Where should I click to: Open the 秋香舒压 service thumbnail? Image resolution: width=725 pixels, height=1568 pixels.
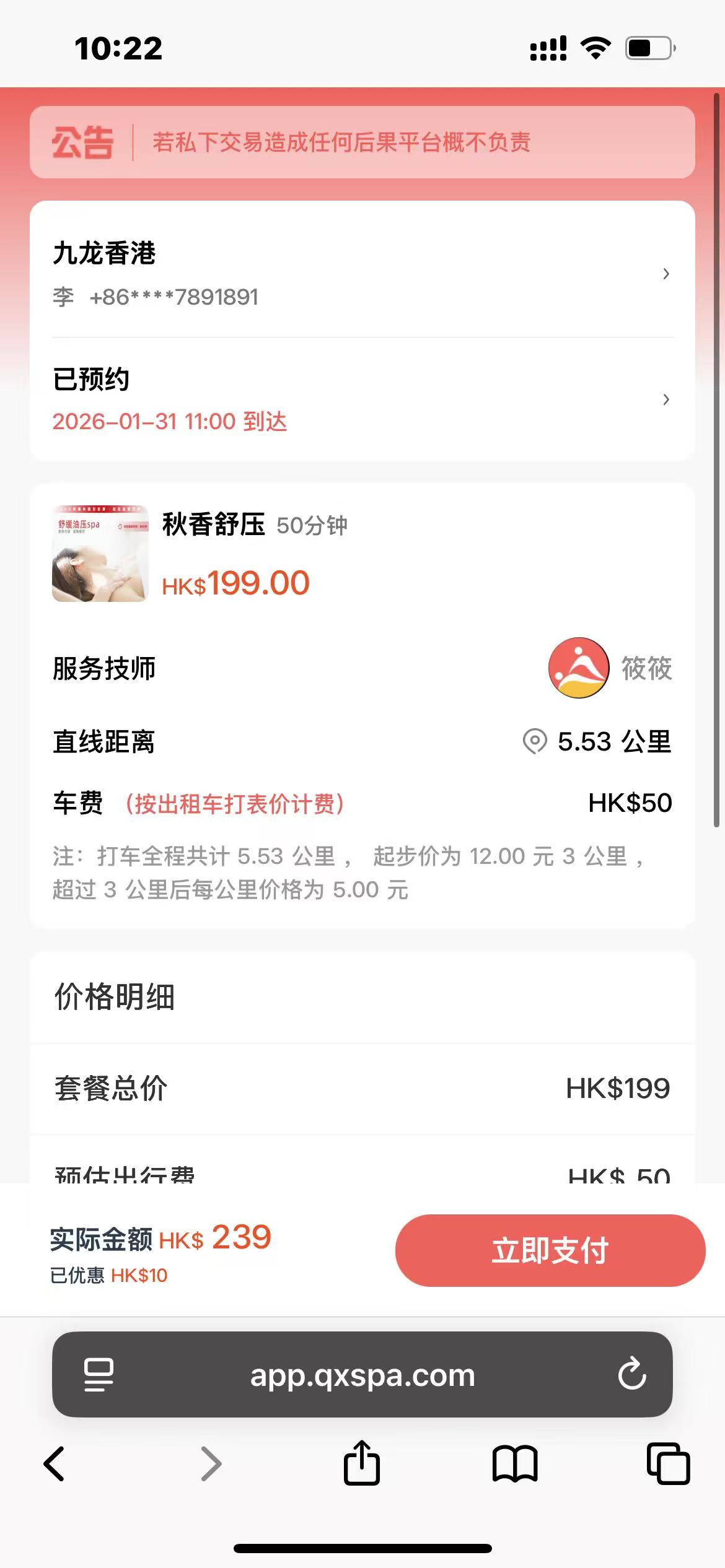coord(100,554)
